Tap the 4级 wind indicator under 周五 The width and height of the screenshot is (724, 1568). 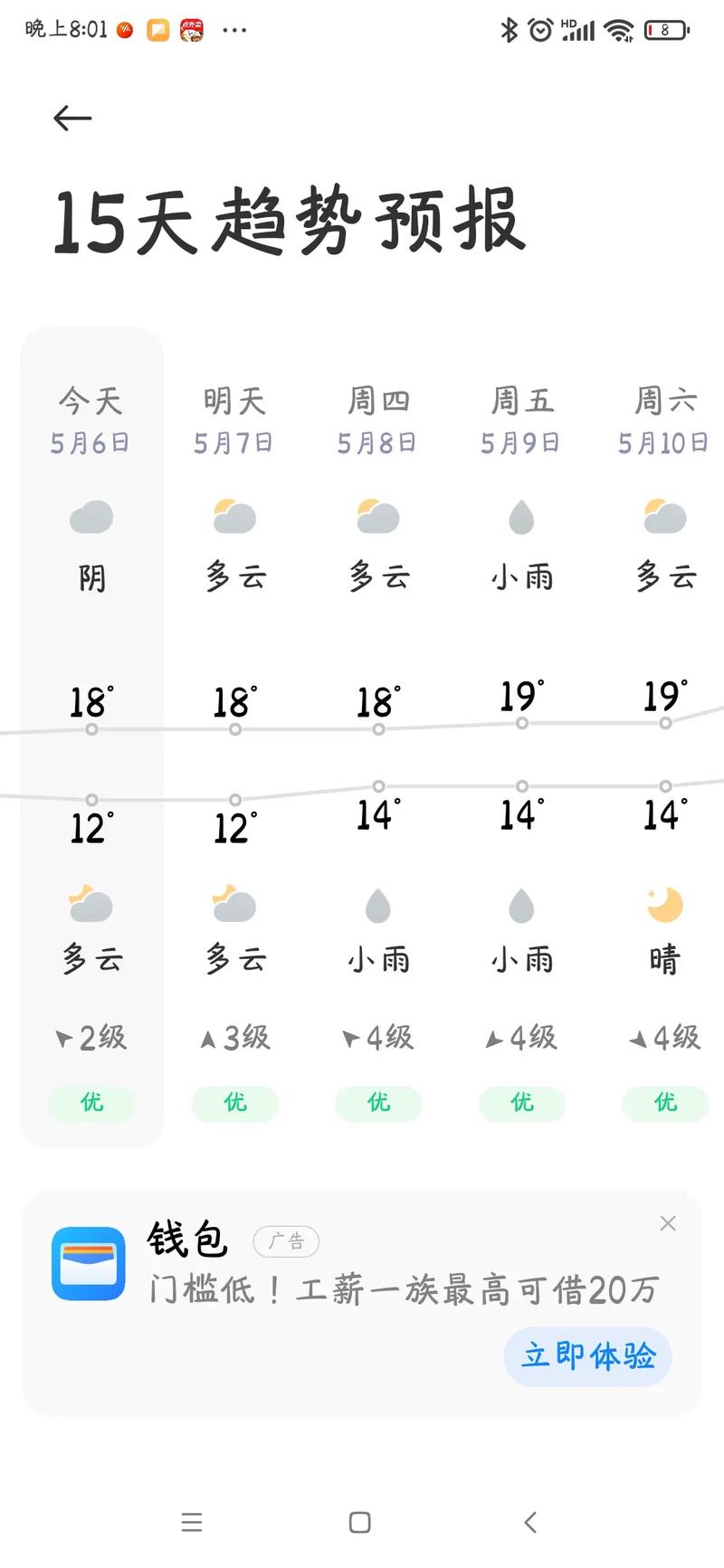(521, 1038)
